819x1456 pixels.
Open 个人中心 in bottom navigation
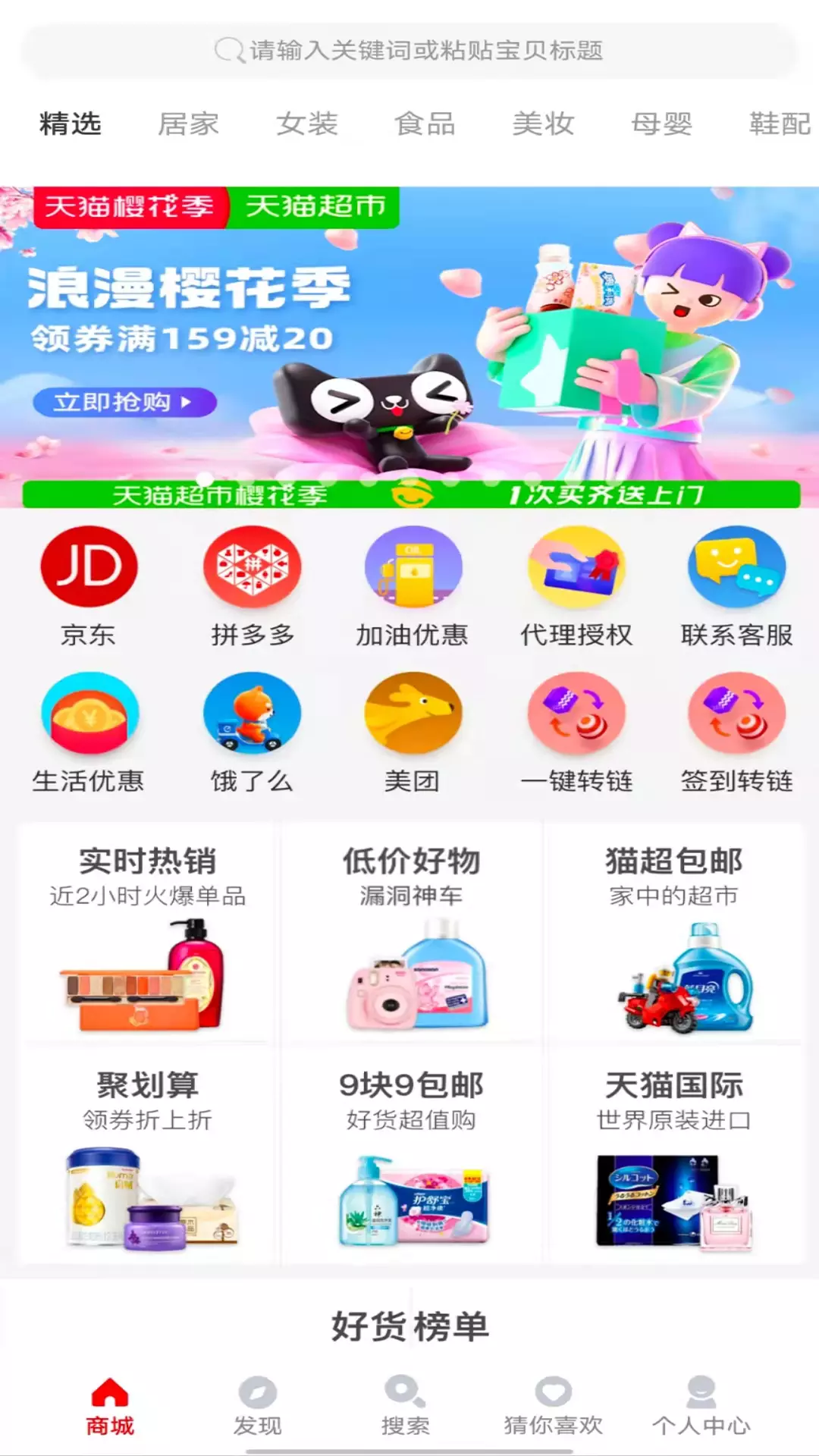(701, 1407)
